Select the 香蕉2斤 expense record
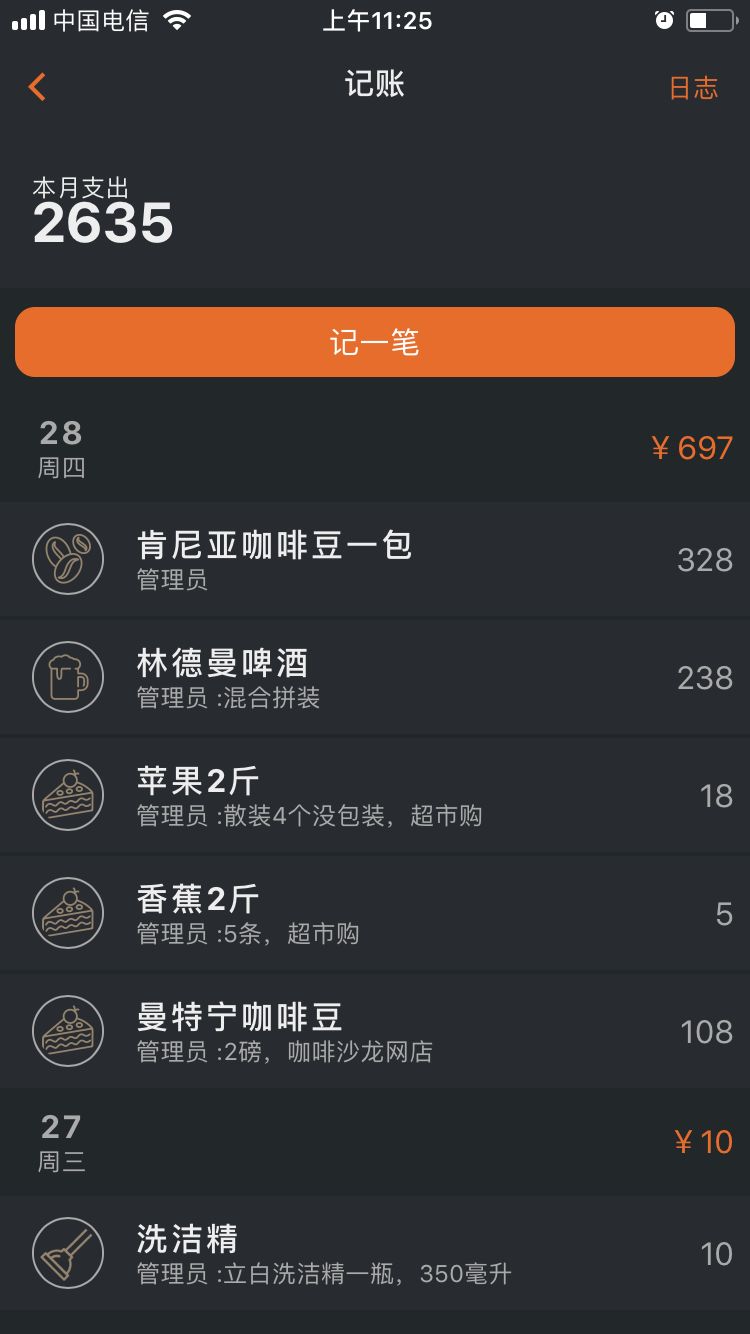750x1334 pixels. tap(375, 913)
